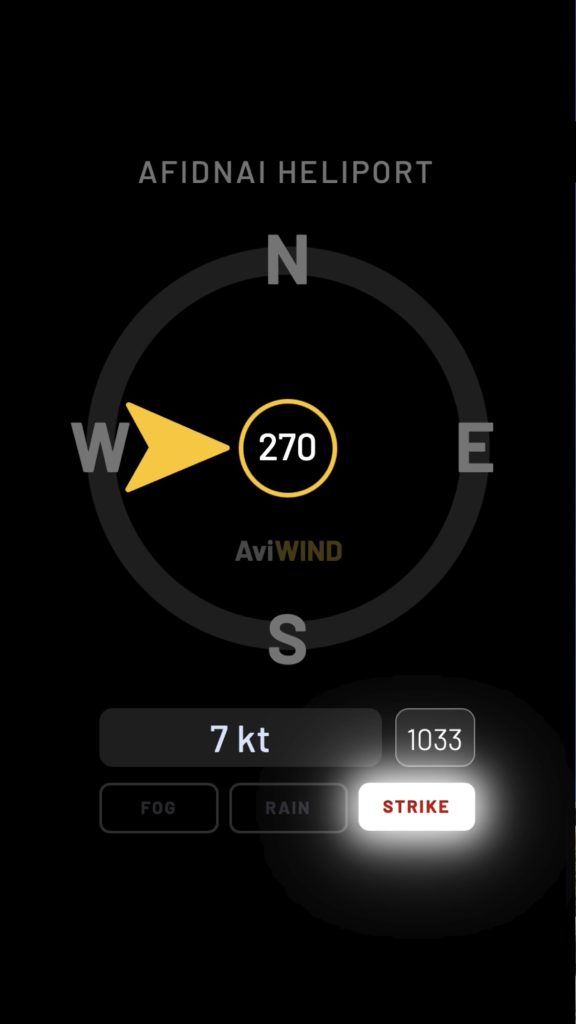576x1024 pixels.
Task: Open the 1033 pressure box
Action: tap(435, 737)
